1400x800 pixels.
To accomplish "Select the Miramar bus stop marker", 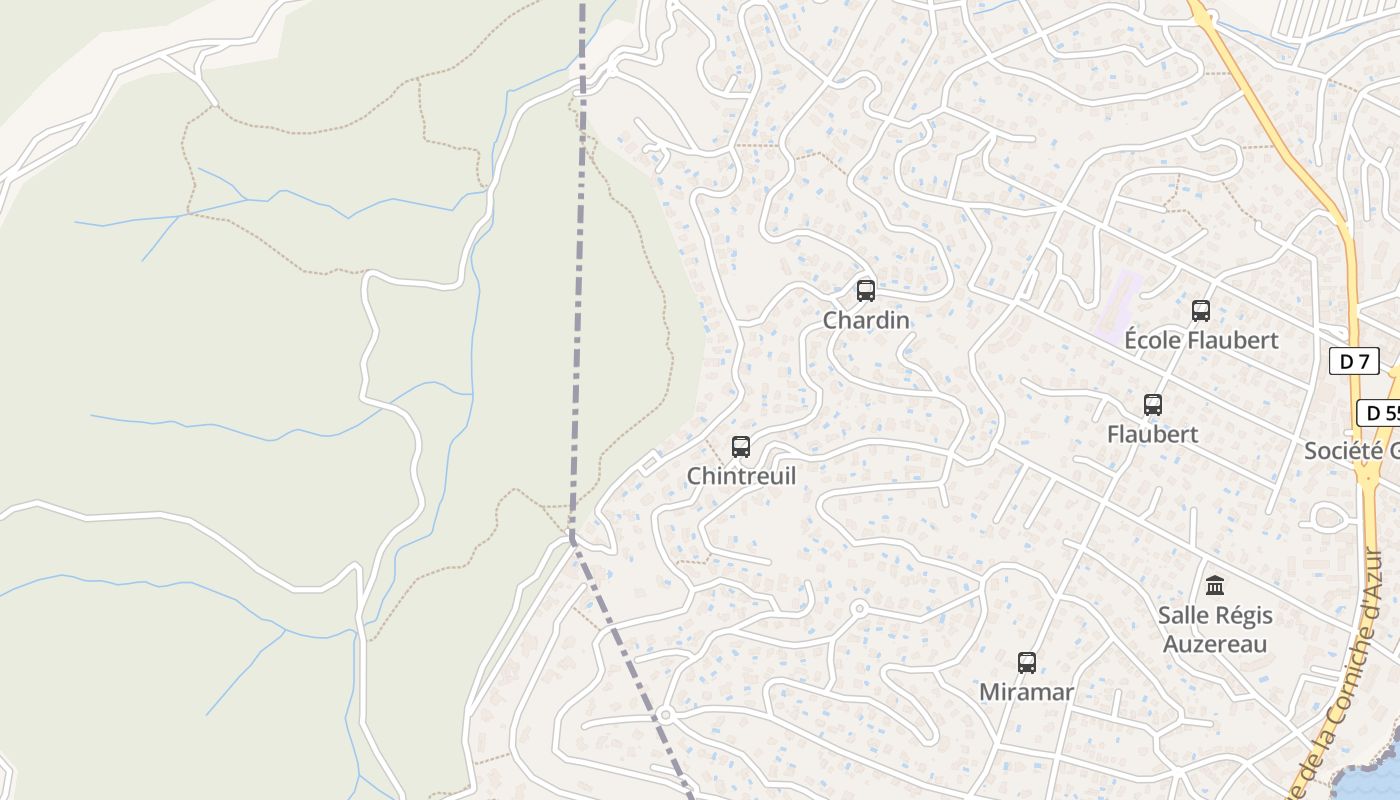I will 1027,662.
